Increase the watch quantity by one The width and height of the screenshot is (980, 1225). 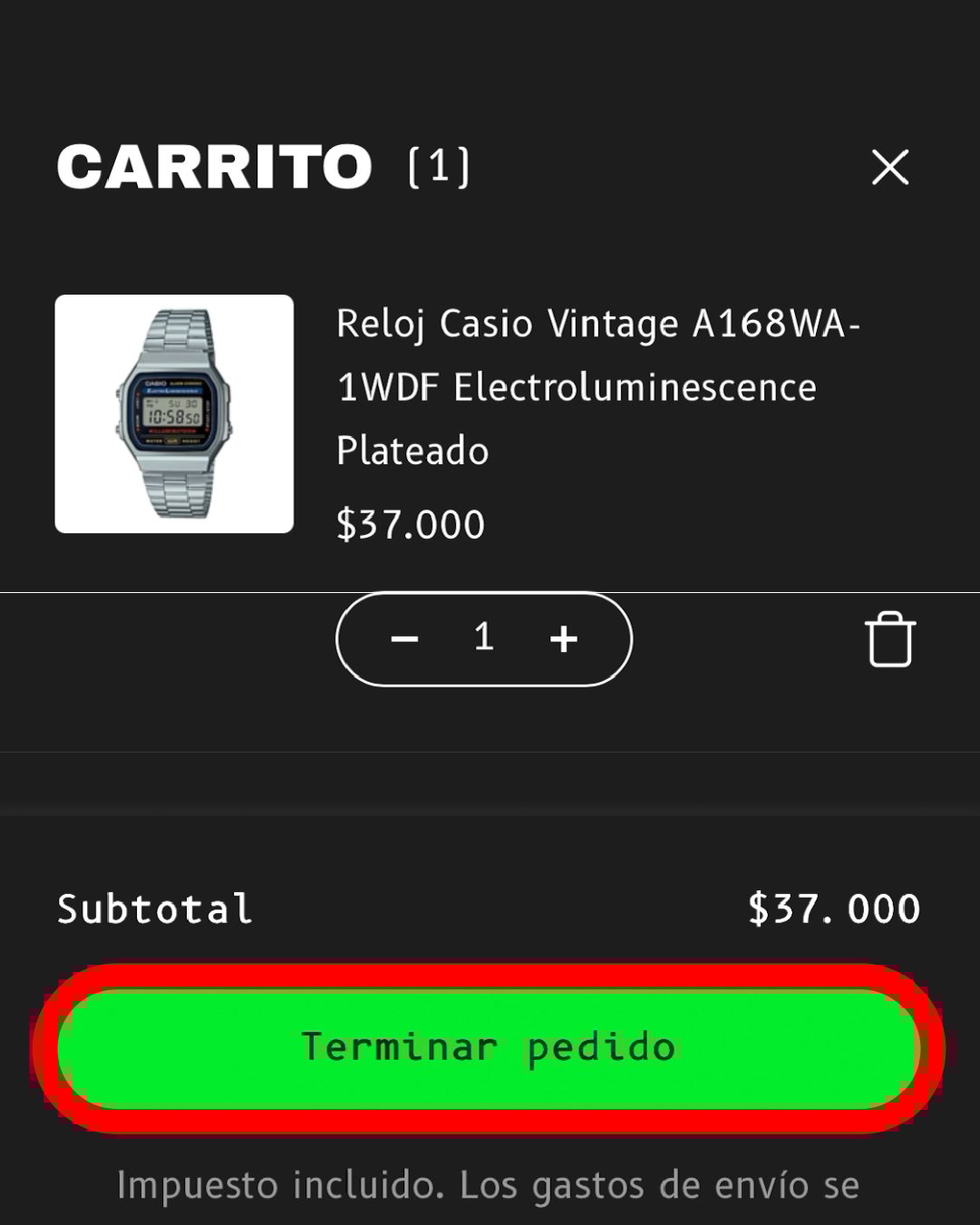coord(564,639)
